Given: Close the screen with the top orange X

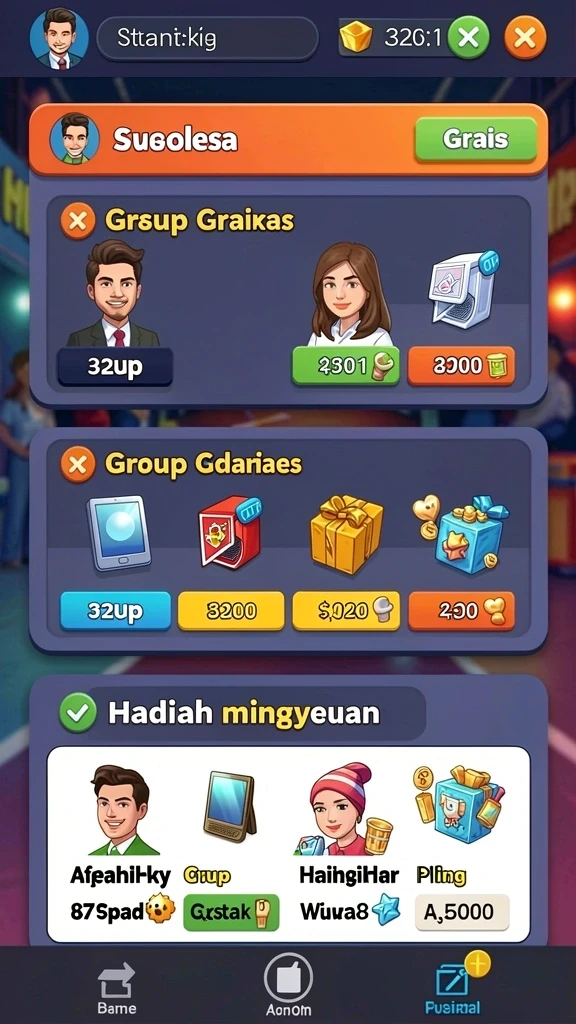Looking at the screenshot, I should [525, 38].
